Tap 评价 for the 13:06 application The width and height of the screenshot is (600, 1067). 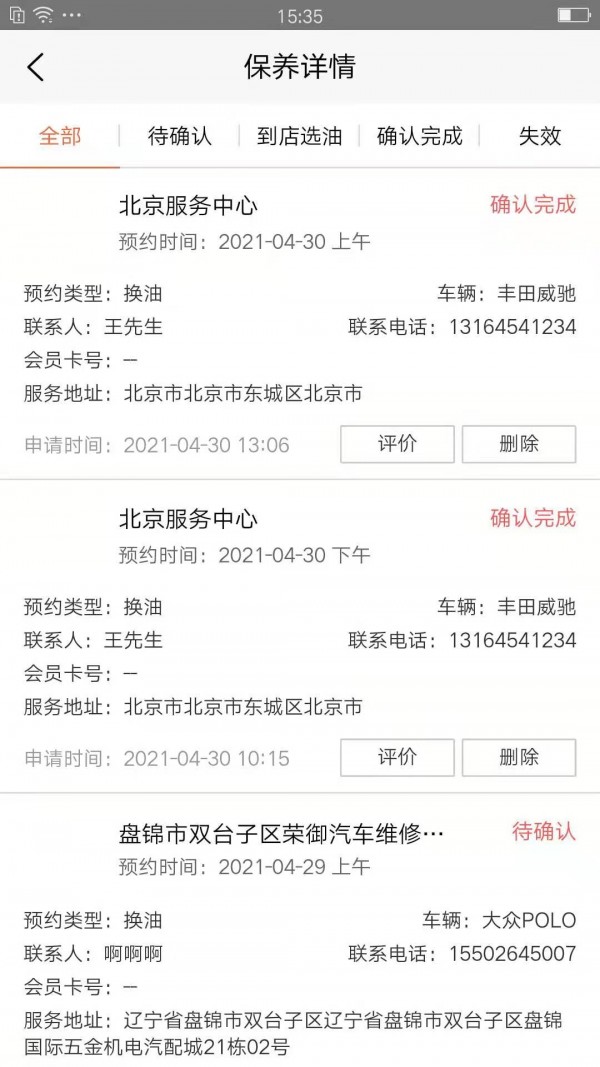[397, 444]
